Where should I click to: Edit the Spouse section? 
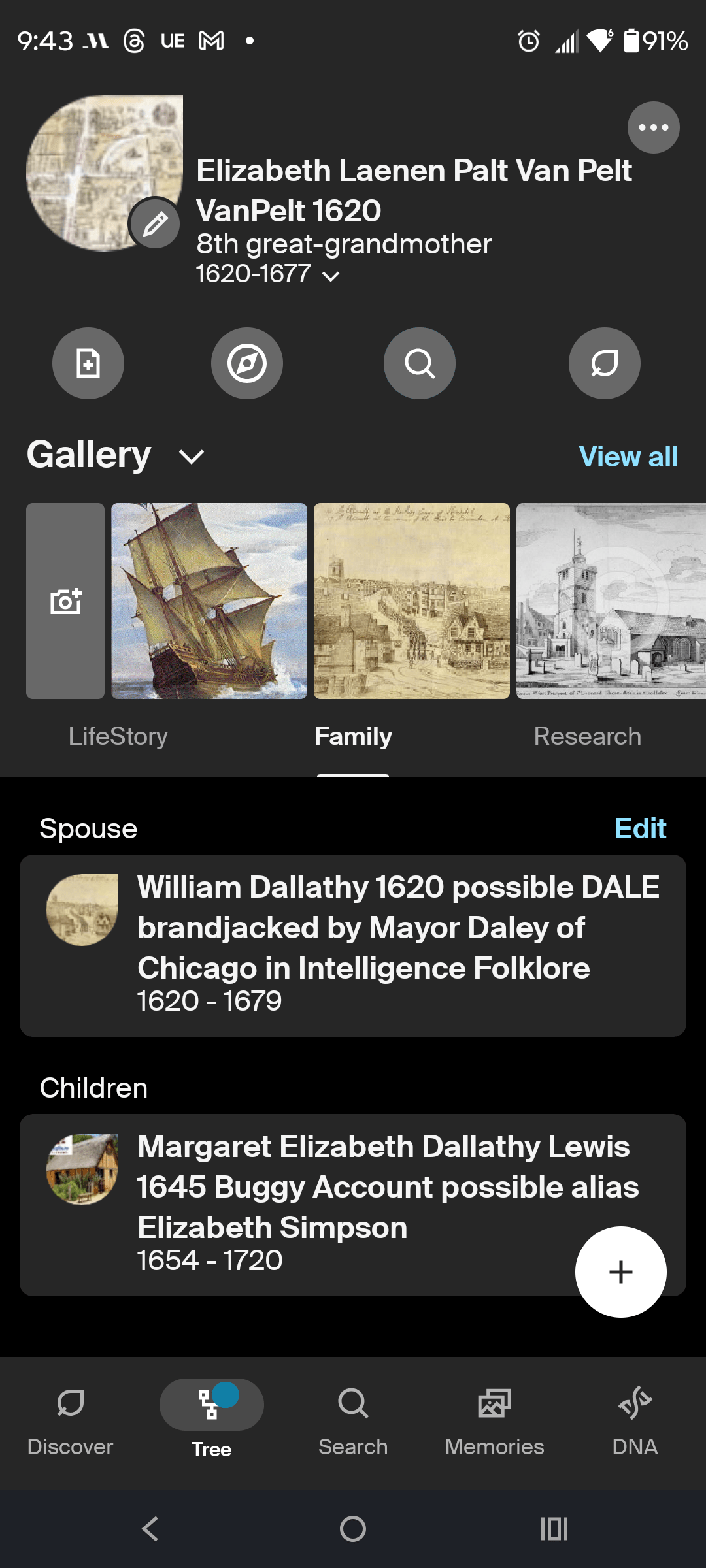coord(640,828)
